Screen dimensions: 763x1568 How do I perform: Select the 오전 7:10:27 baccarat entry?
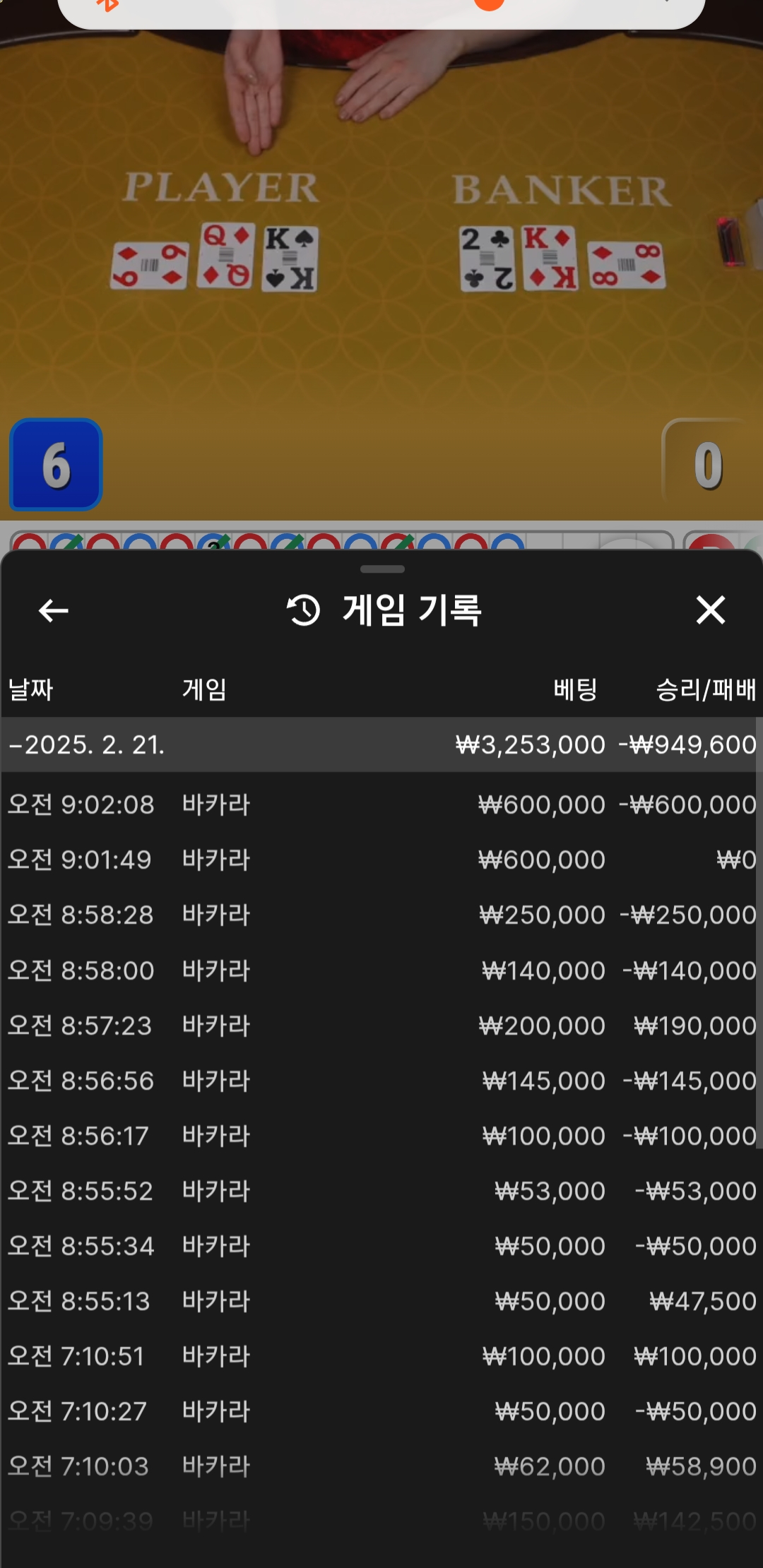[x=381, y=1411]
